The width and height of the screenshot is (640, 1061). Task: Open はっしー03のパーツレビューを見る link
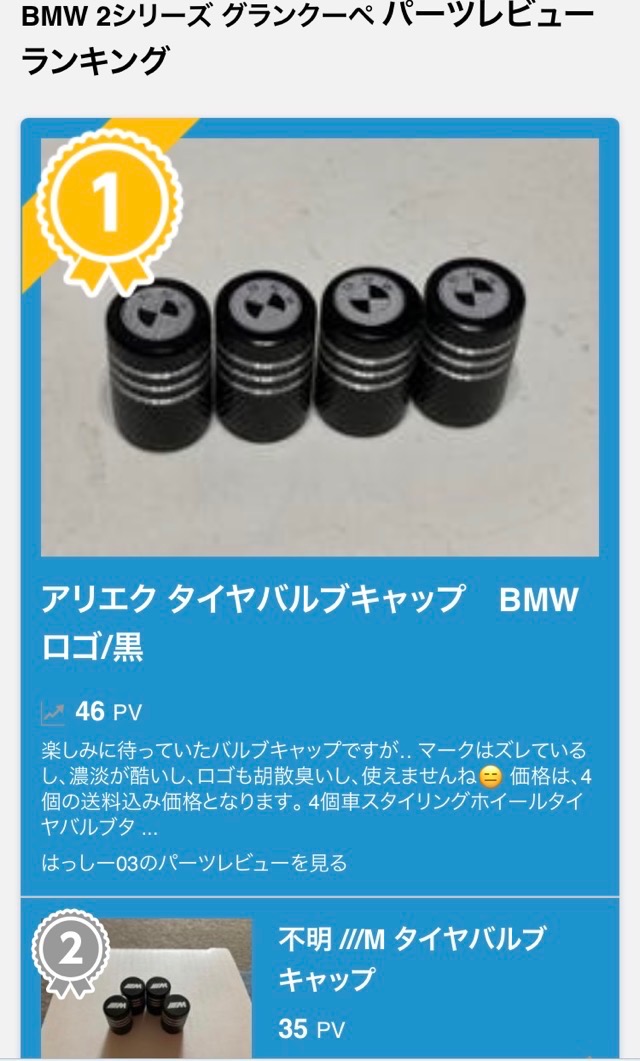pyautogui.click(x=194, y=863)
